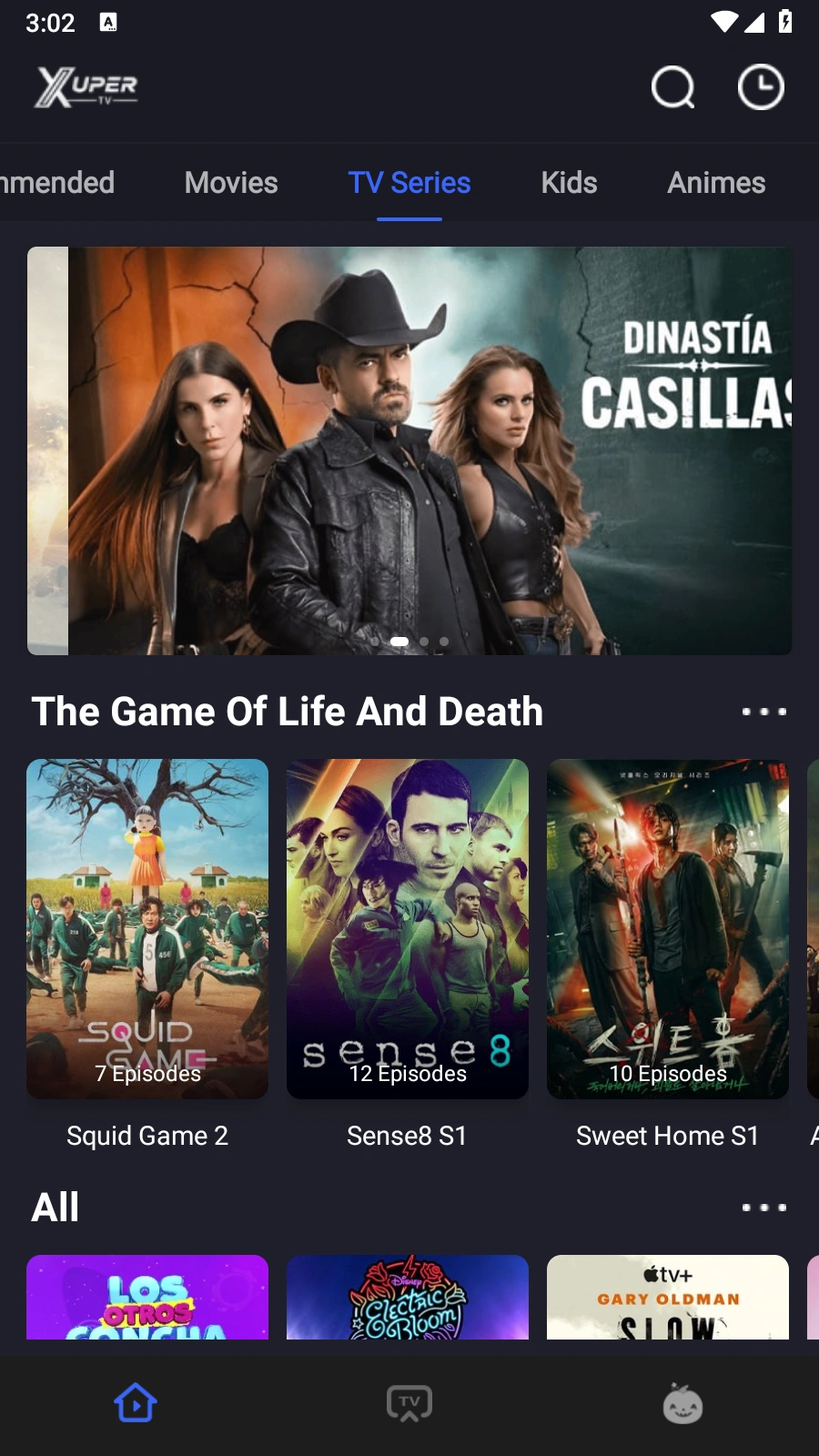The height and width of the screenshot is (1456, 819).
Task: Open Sweet Home S1 series card
Action: coord(668,928)
